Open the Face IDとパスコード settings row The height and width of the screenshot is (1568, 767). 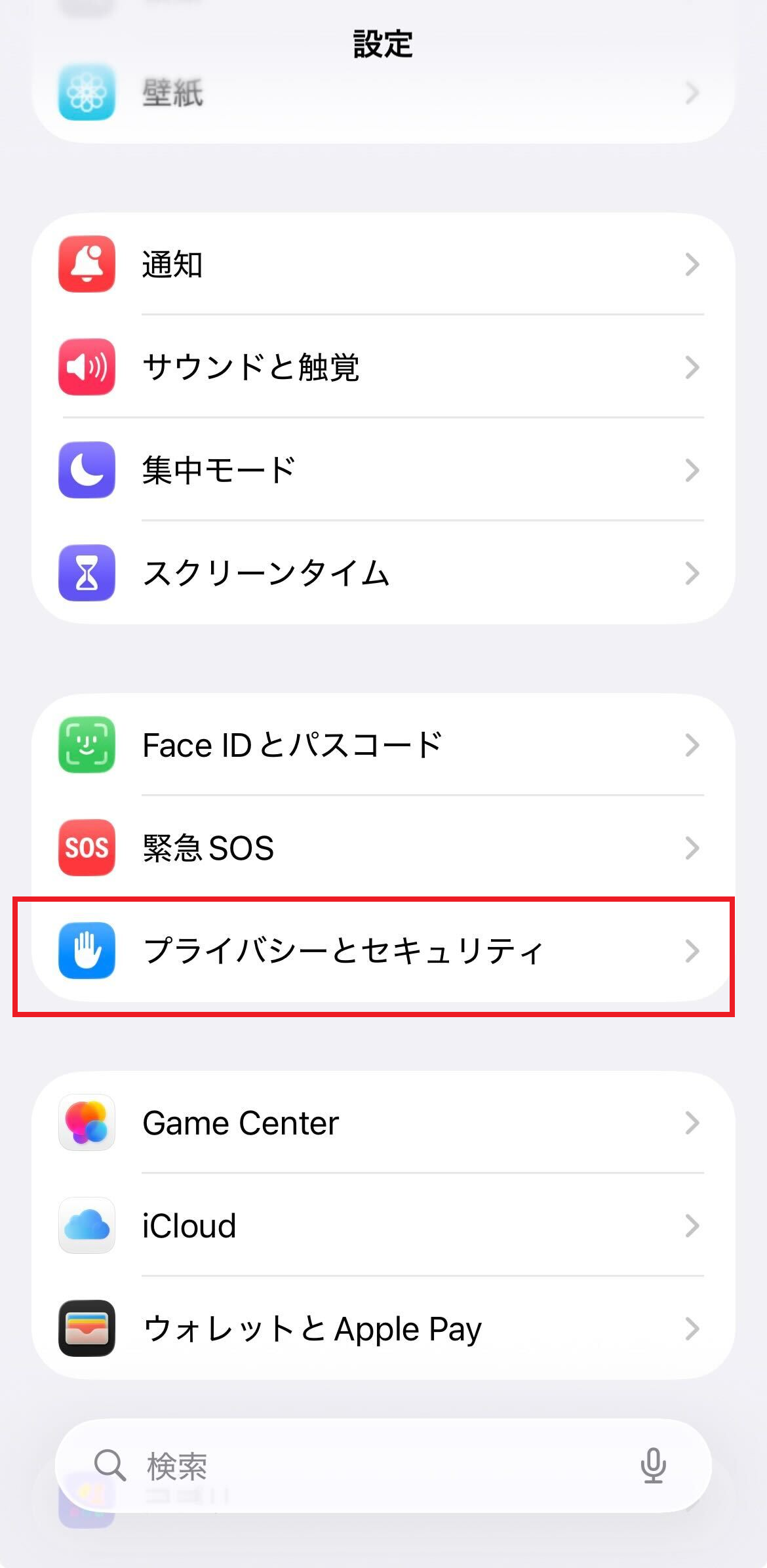pos(383,744)
